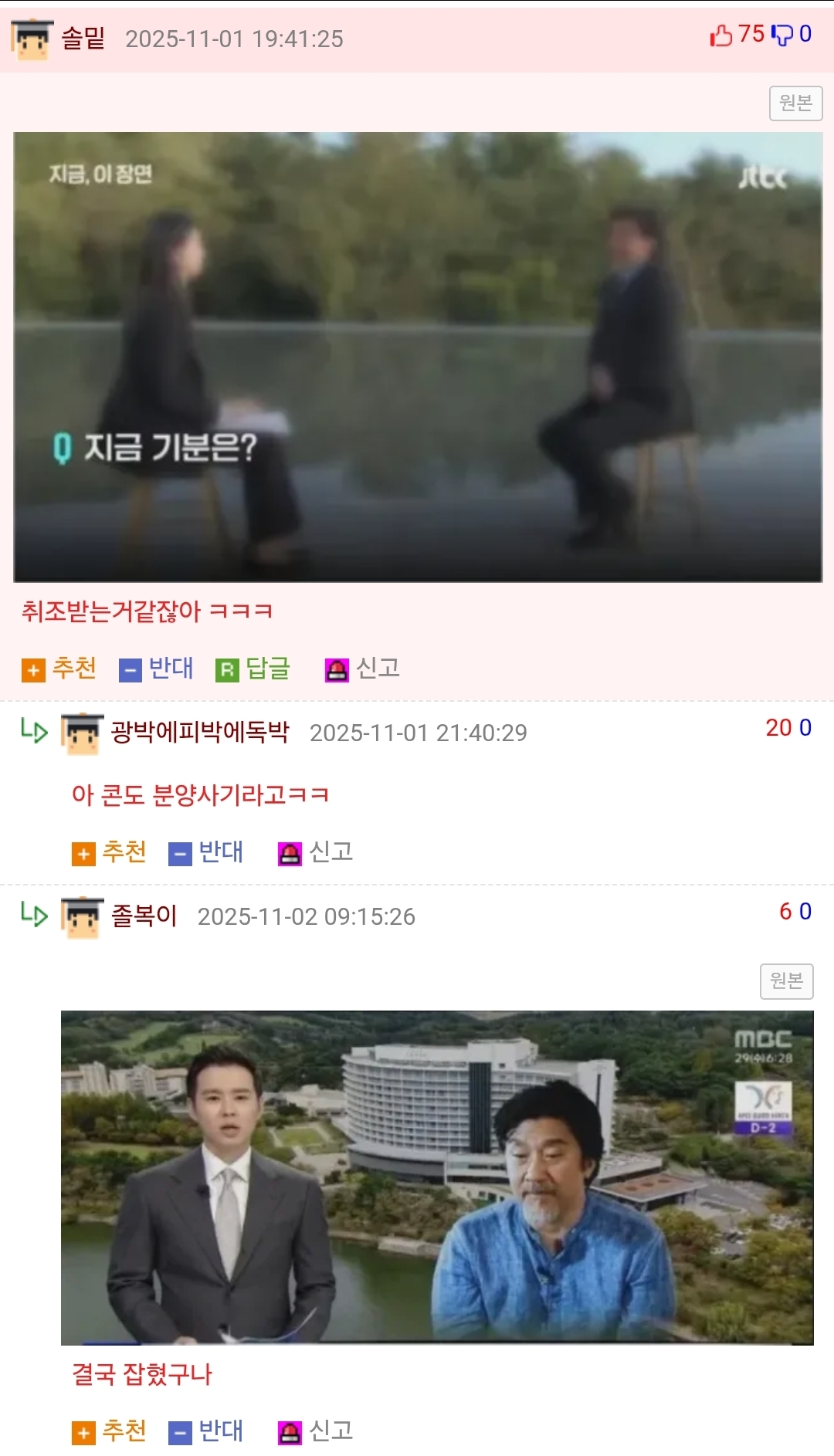Report 광박에피박에독박's reply with 신고

[317, 852]
